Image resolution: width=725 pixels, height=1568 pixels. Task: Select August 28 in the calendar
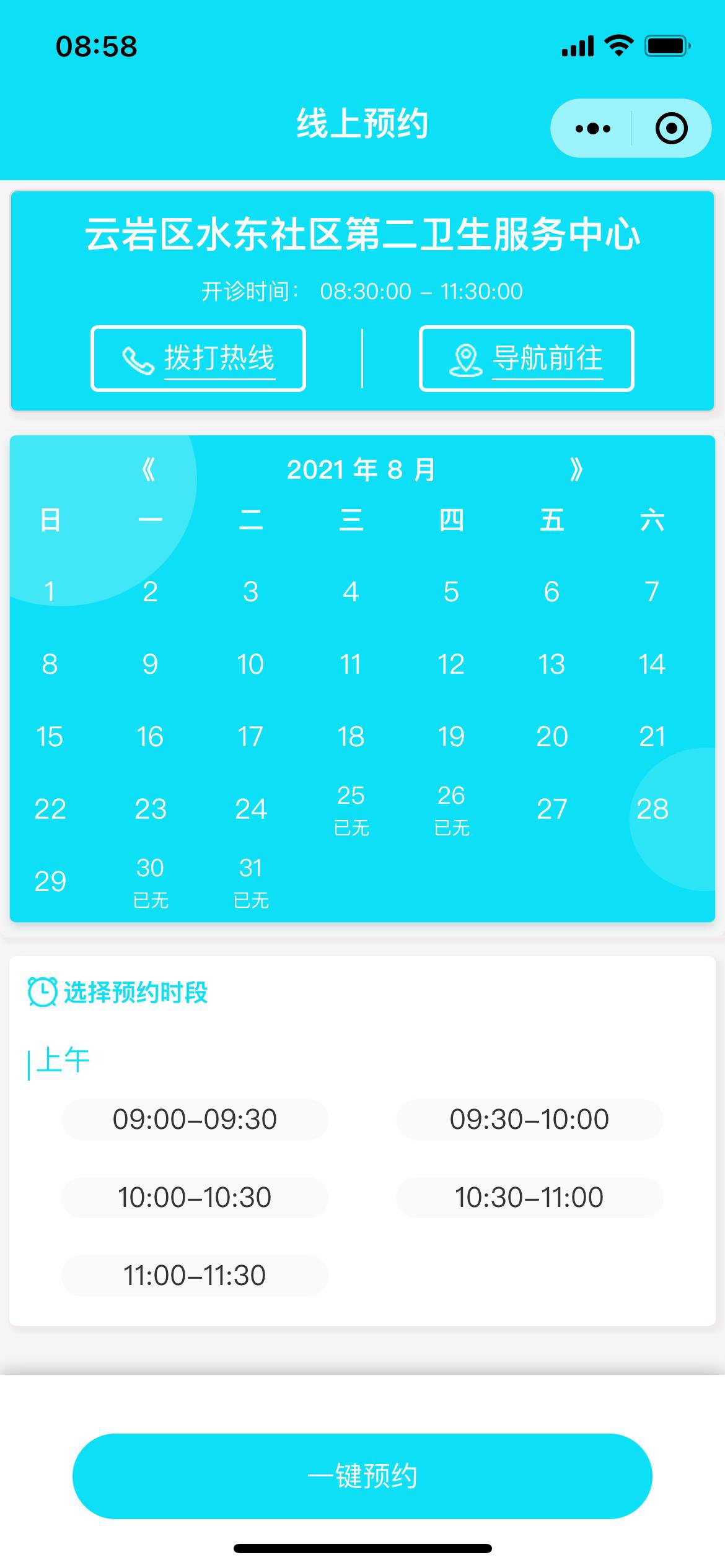pyautogui.click(x=652, y=809)
